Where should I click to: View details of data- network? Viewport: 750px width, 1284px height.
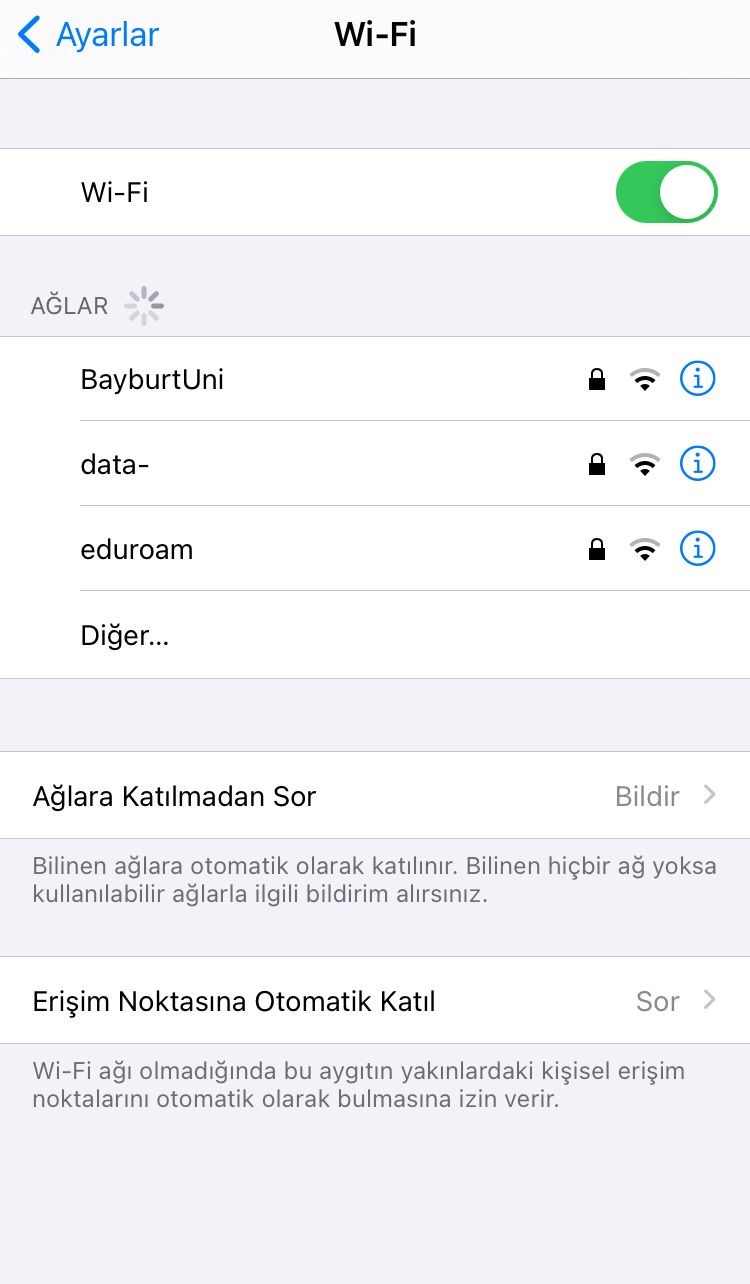coord(697,464)
